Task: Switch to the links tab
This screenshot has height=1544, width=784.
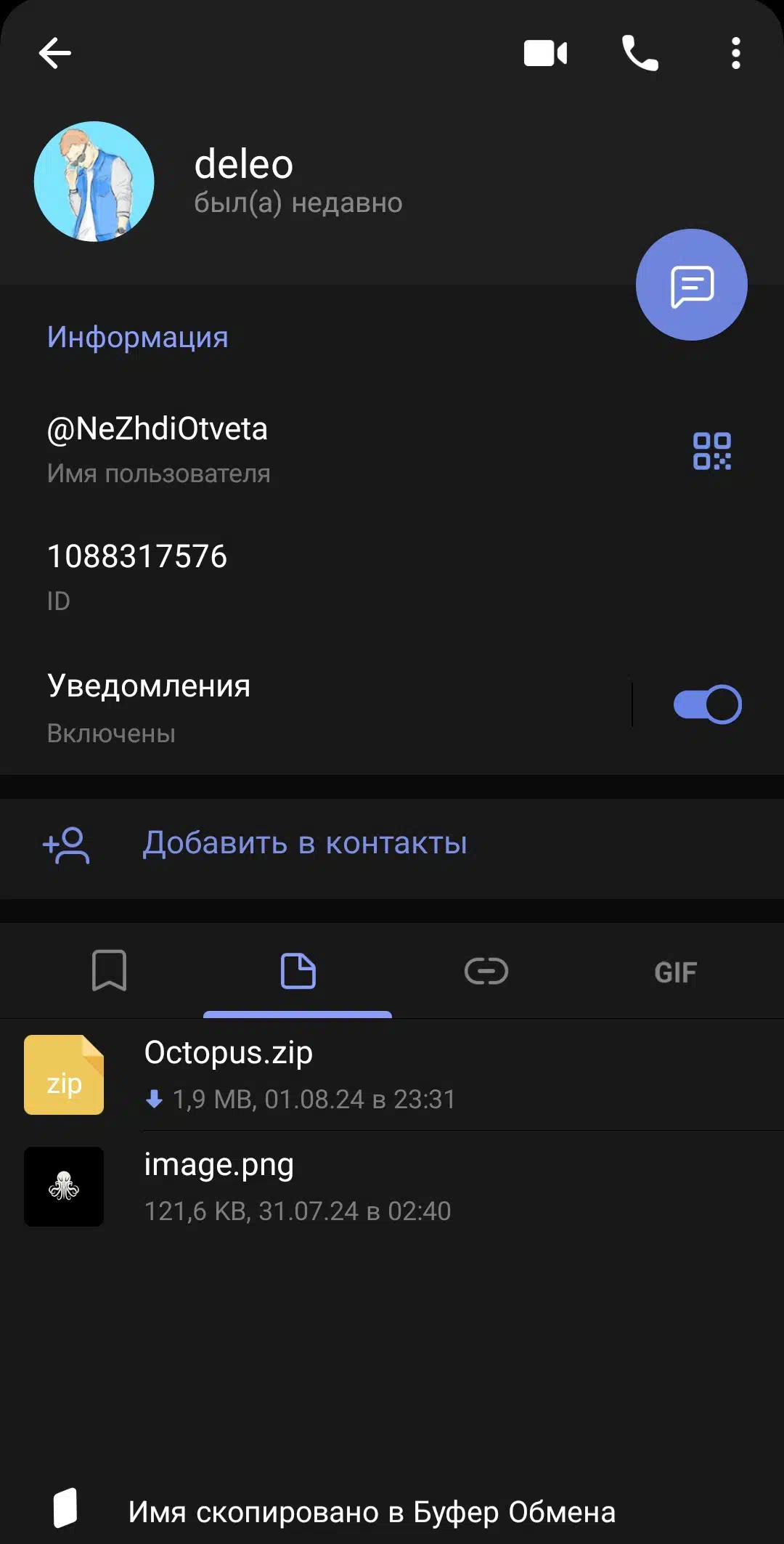Action: tap(486, 971)
